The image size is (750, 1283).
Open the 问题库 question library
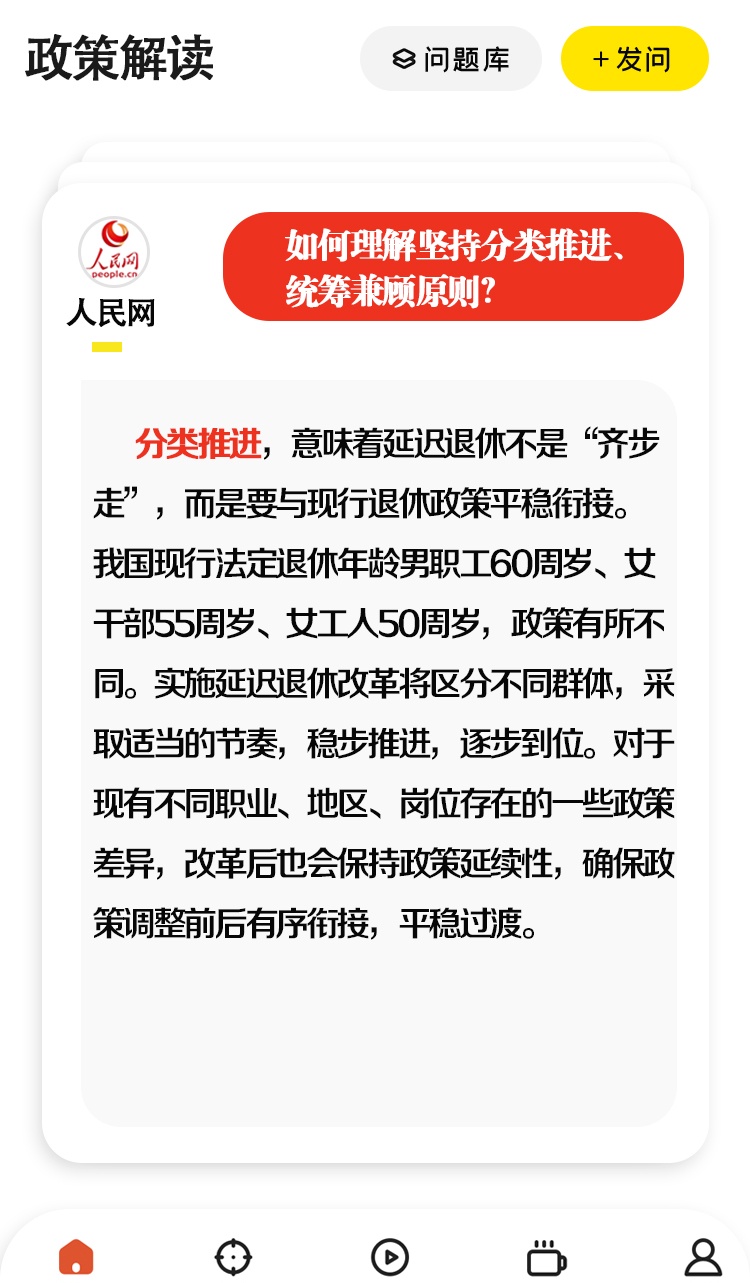pyautogui.click(x=450, y=59)
